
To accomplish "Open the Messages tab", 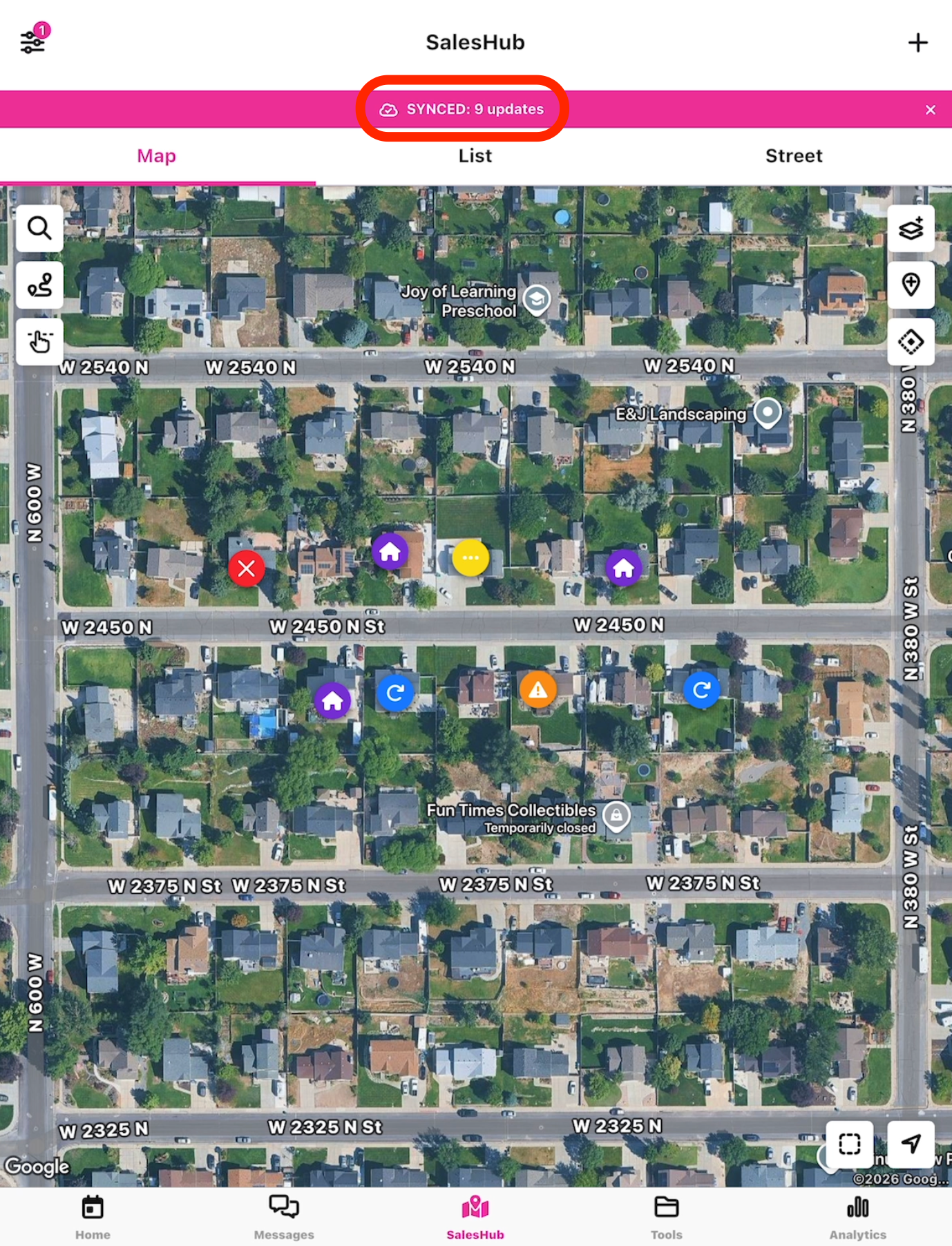I will coord(284,1217).
